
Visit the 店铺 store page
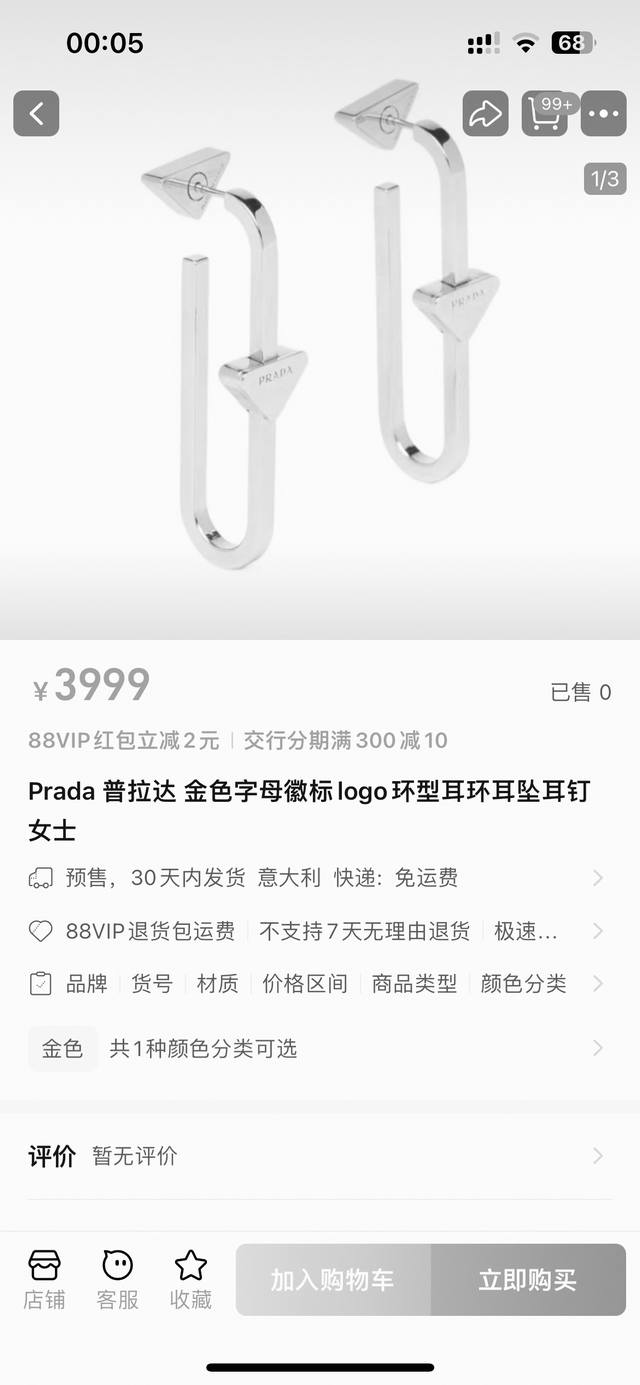click(44, 1279)
